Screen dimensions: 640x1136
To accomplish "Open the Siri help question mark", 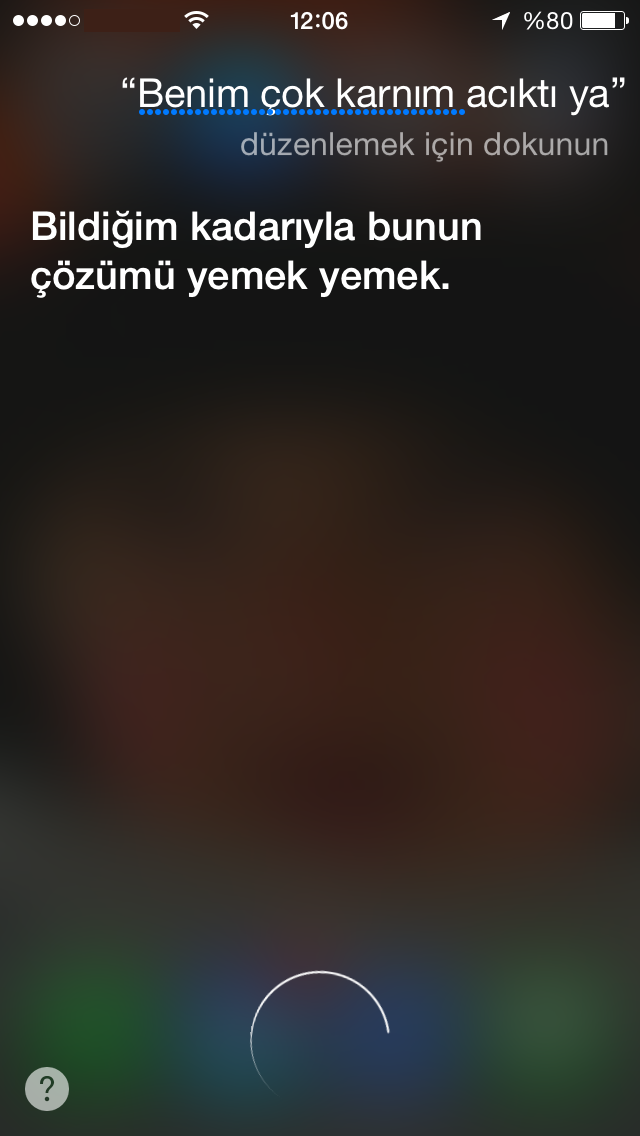I will click(x=47, y=1088).
